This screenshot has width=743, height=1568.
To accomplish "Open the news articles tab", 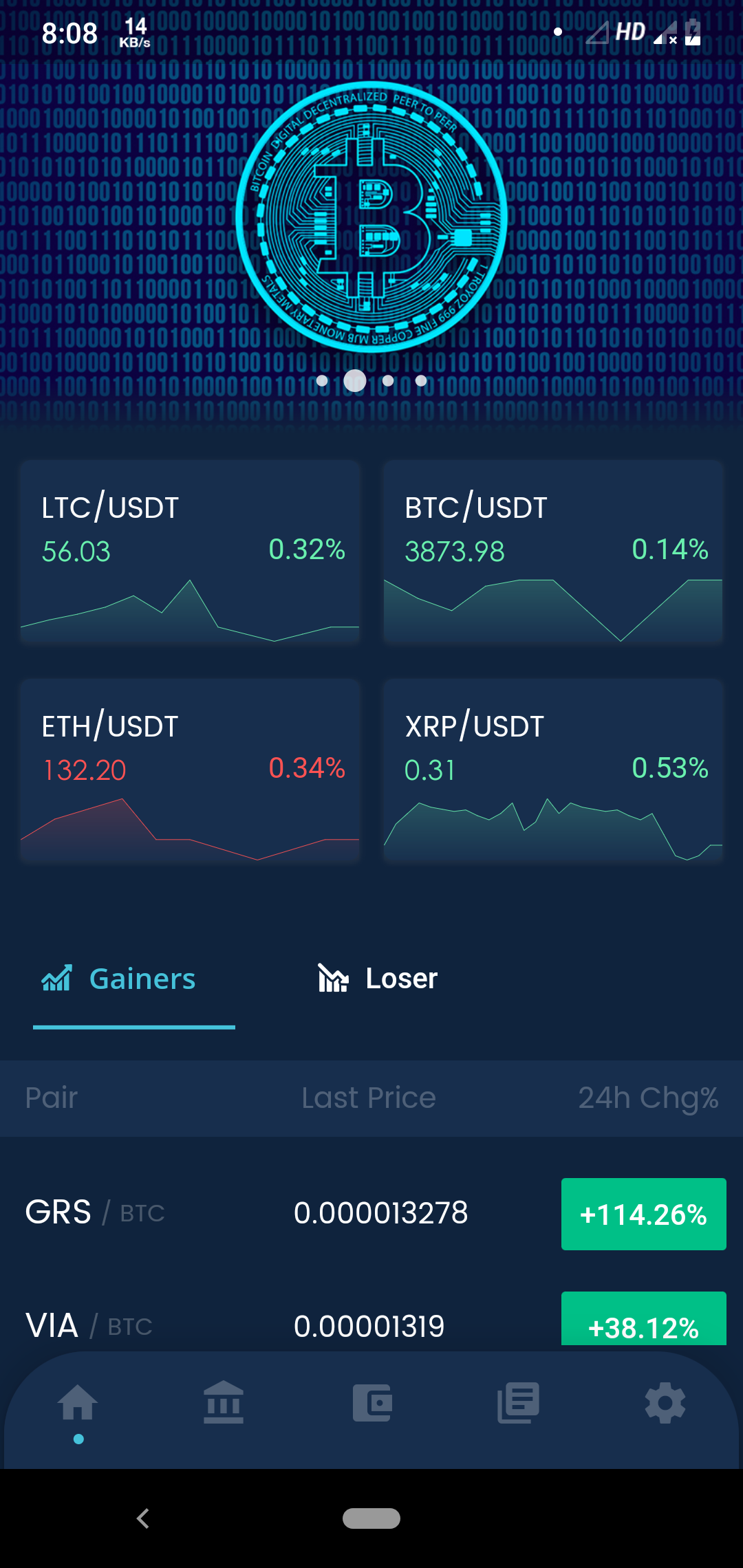I will pos(518,1403).
